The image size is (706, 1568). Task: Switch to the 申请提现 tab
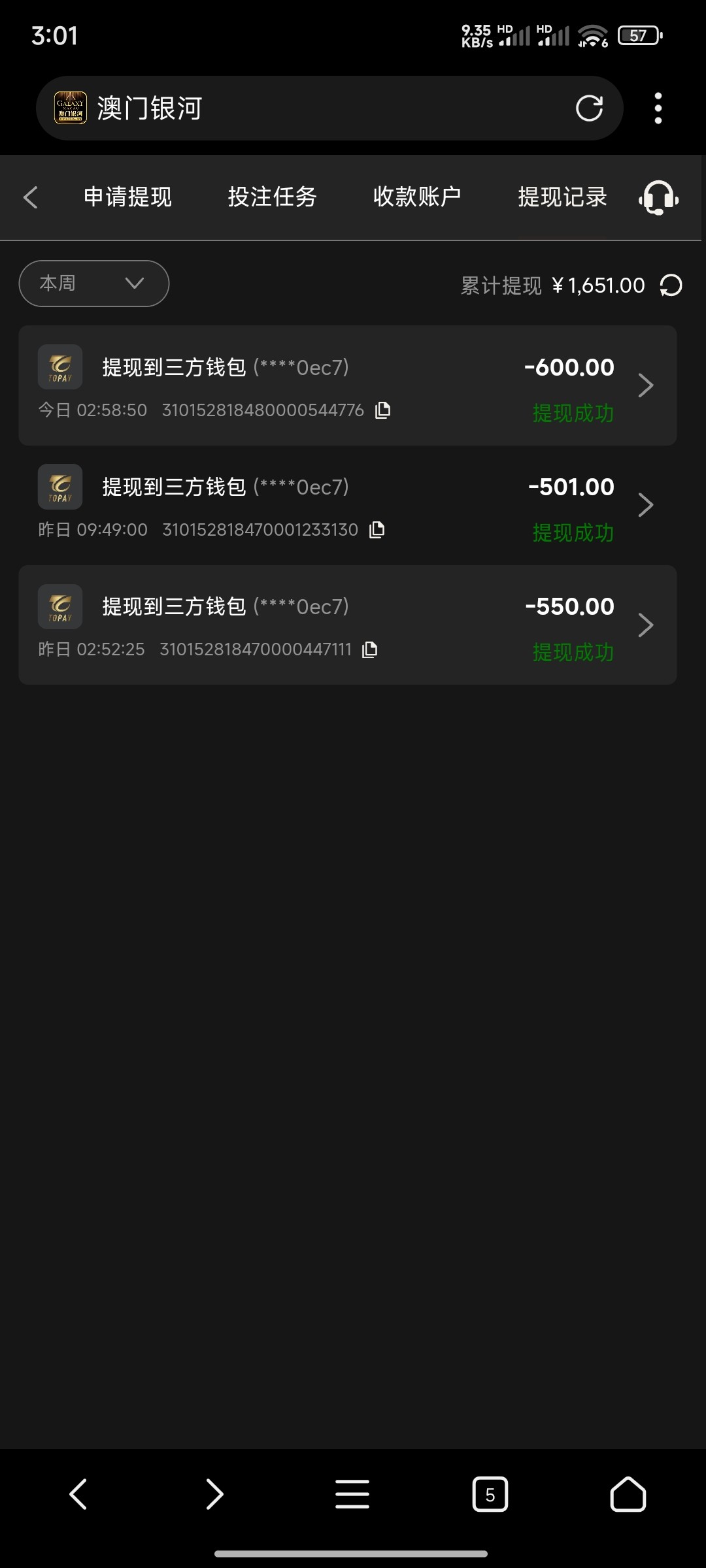coord(127,197)
